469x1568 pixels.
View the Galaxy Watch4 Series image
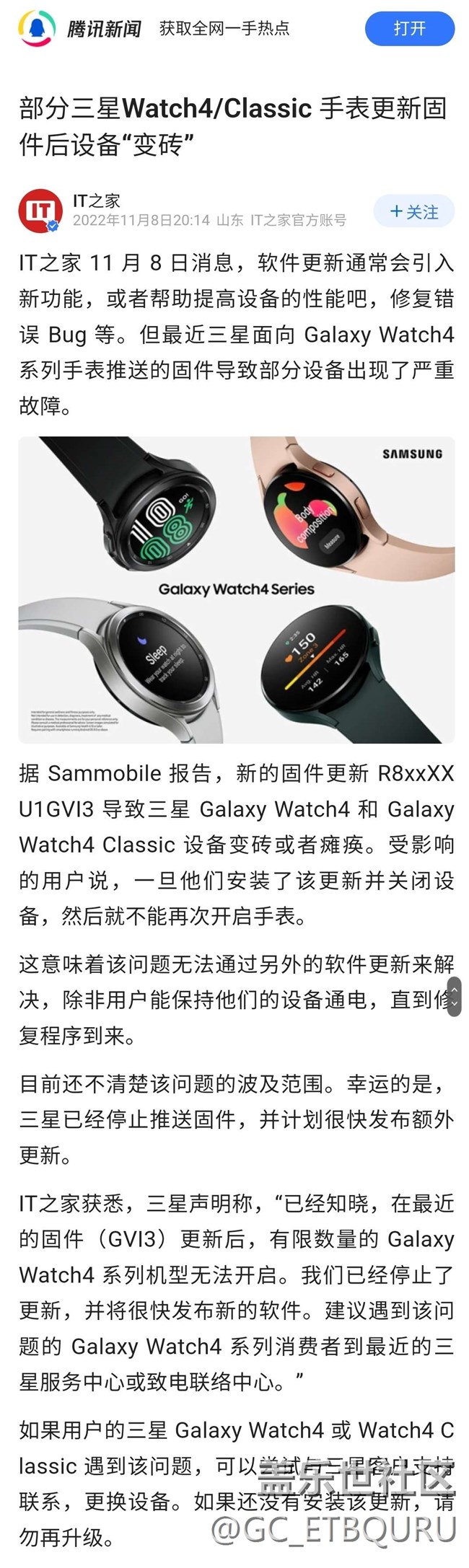(x=237, y=589)
